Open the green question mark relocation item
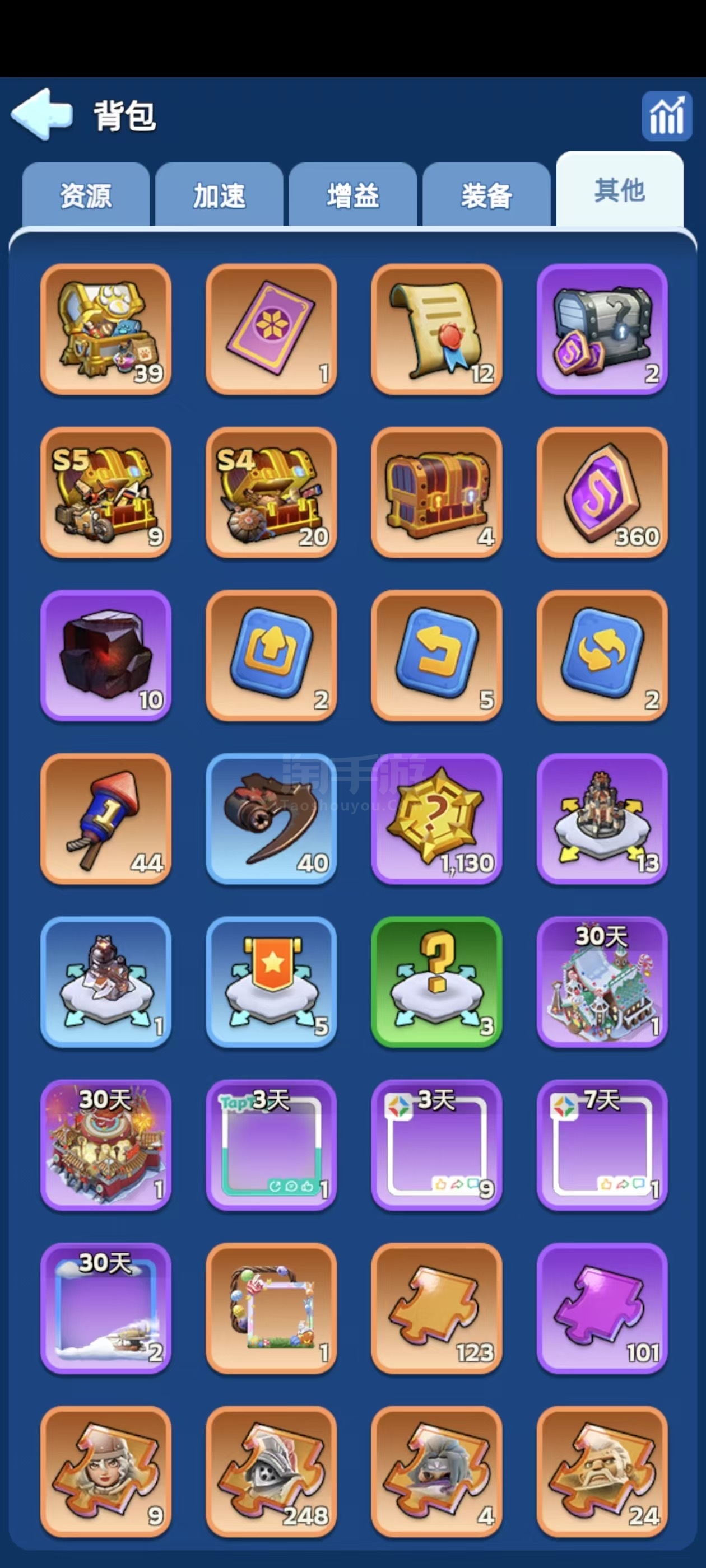Viewport: 706px width, 1568px height. [x=436, y=982]
